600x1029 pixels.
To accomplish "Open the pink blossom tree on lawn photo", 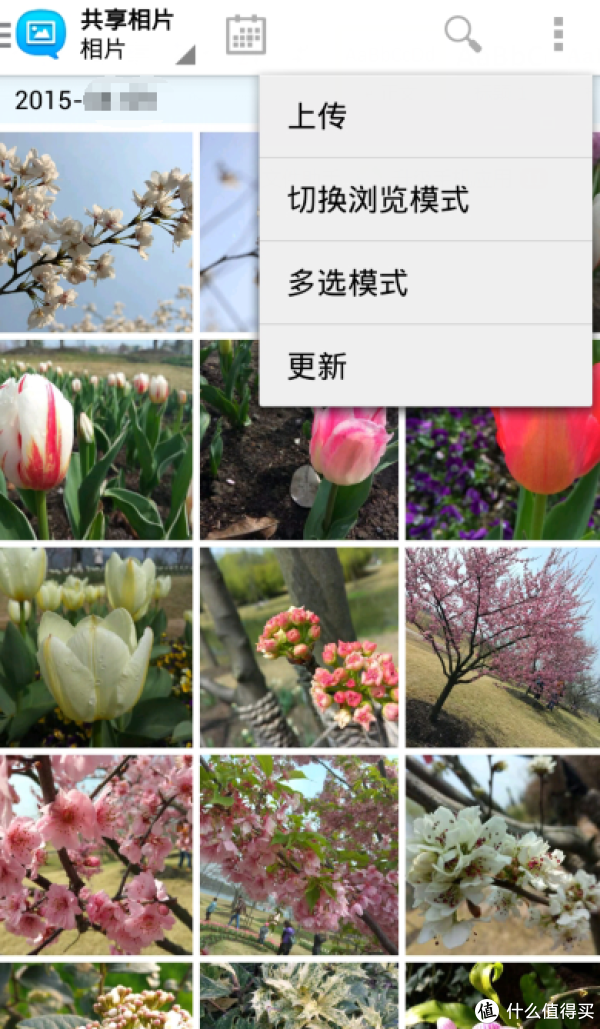I will [x=502, y=647].
